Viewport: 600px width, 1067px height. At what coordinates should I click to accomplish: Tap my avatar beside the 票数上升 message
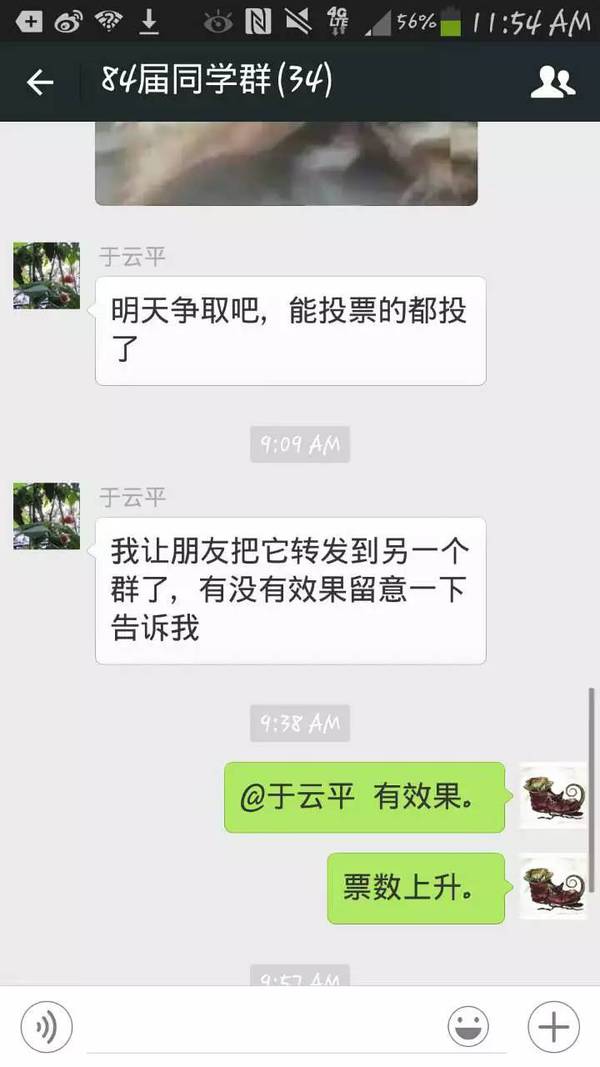click(x=552, y=886)
